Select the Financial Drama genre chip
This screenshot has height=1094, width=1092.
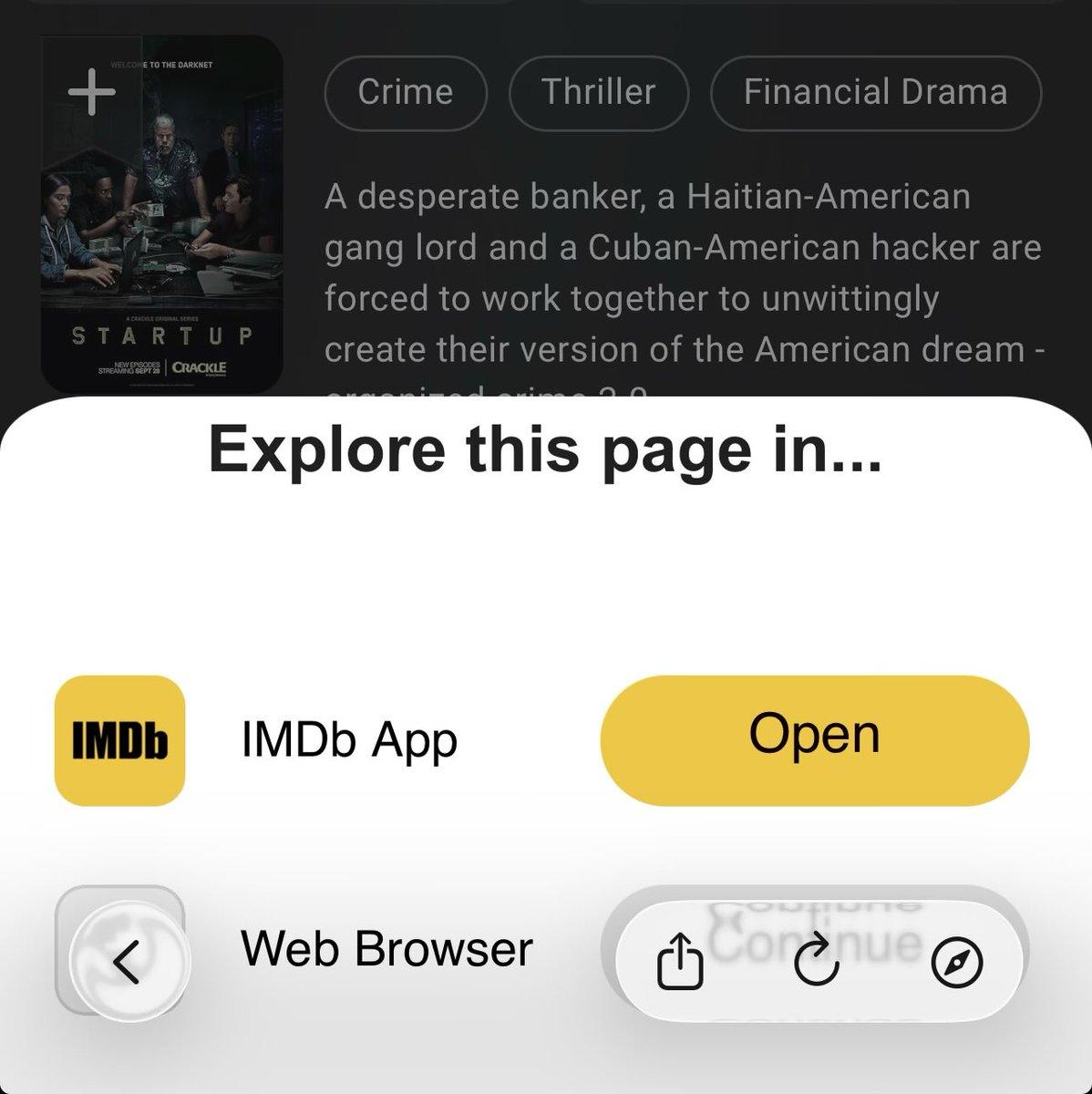[875, 92]
